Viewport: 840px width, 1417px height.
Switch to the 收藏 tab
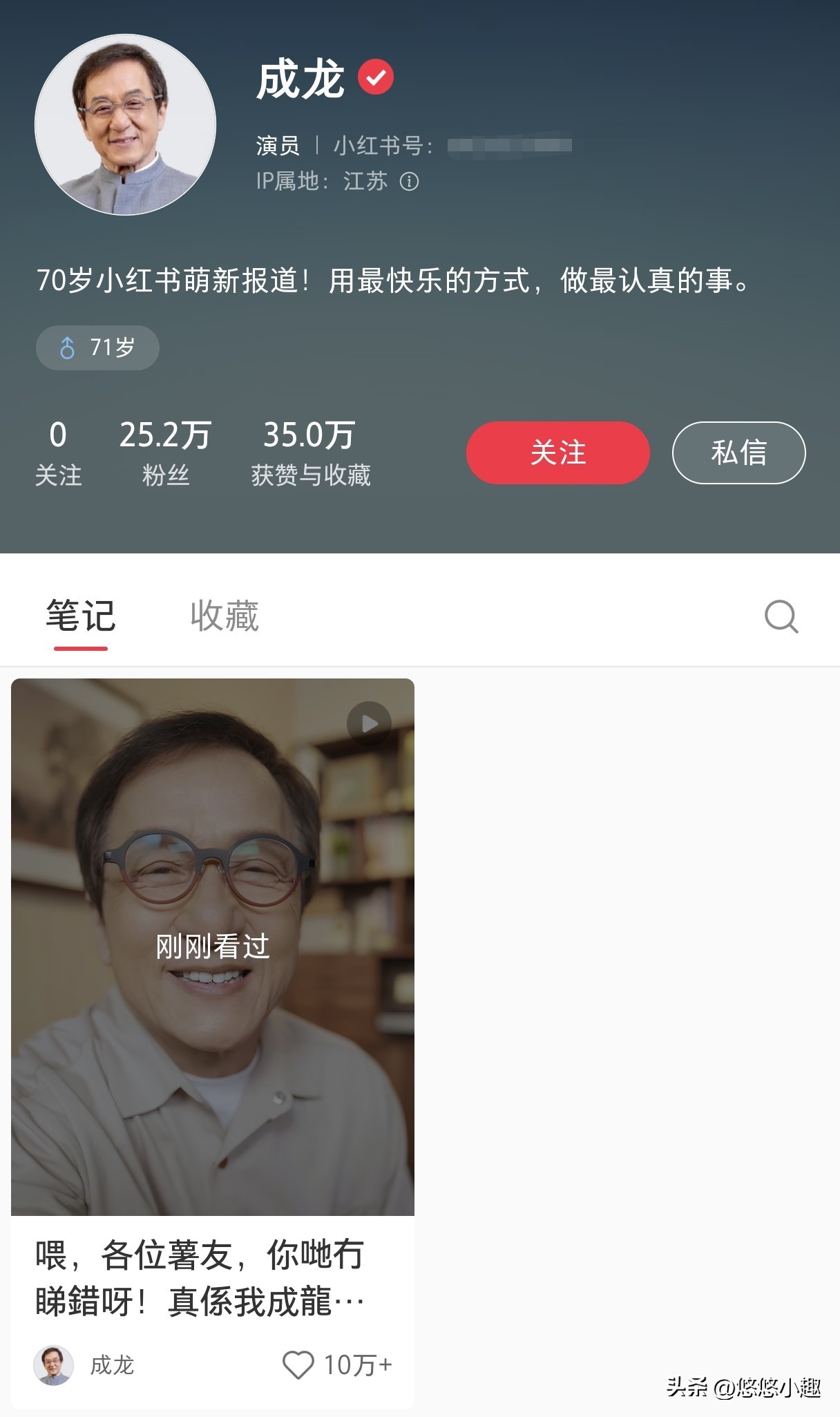[x=225, y=616]
